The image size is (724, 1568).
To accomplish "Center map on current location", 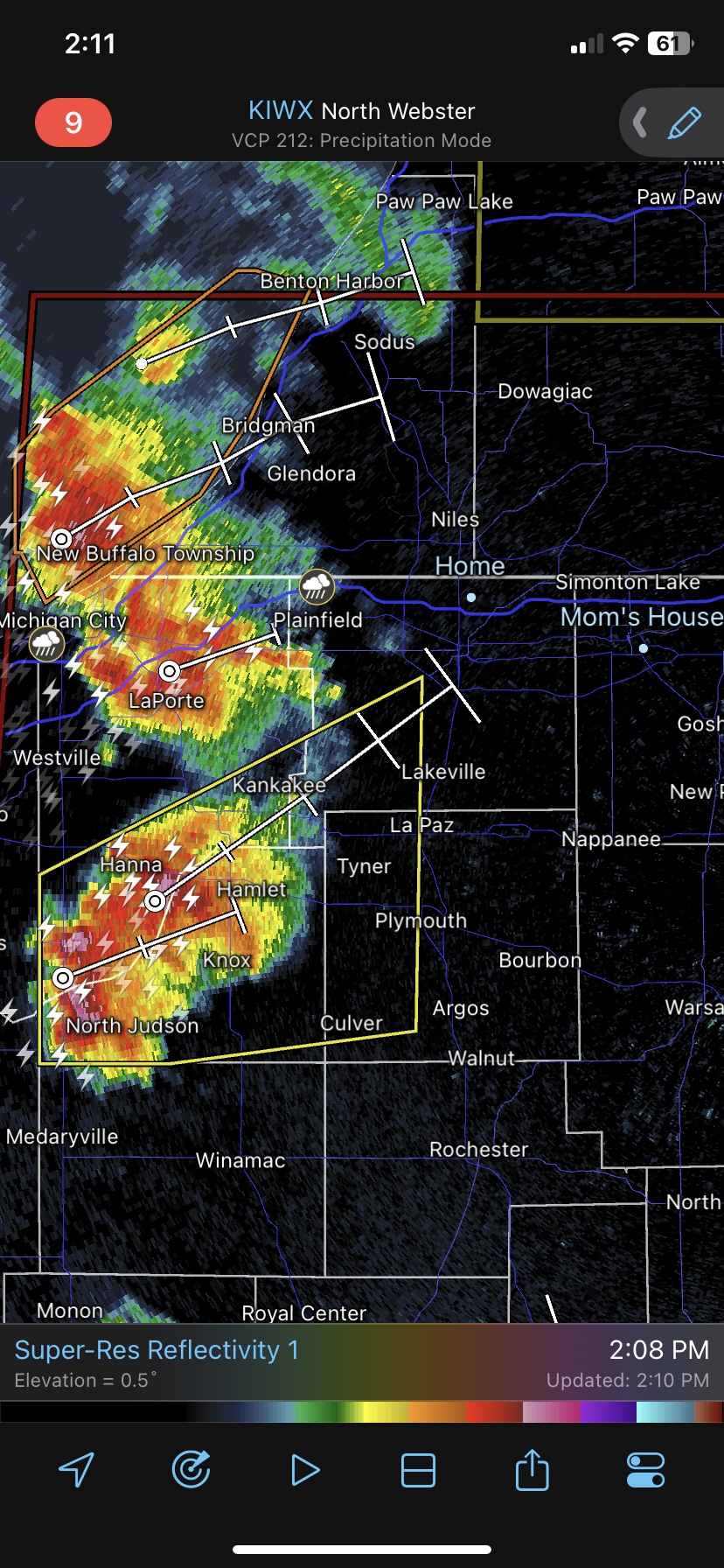I will coord(76,1470).
